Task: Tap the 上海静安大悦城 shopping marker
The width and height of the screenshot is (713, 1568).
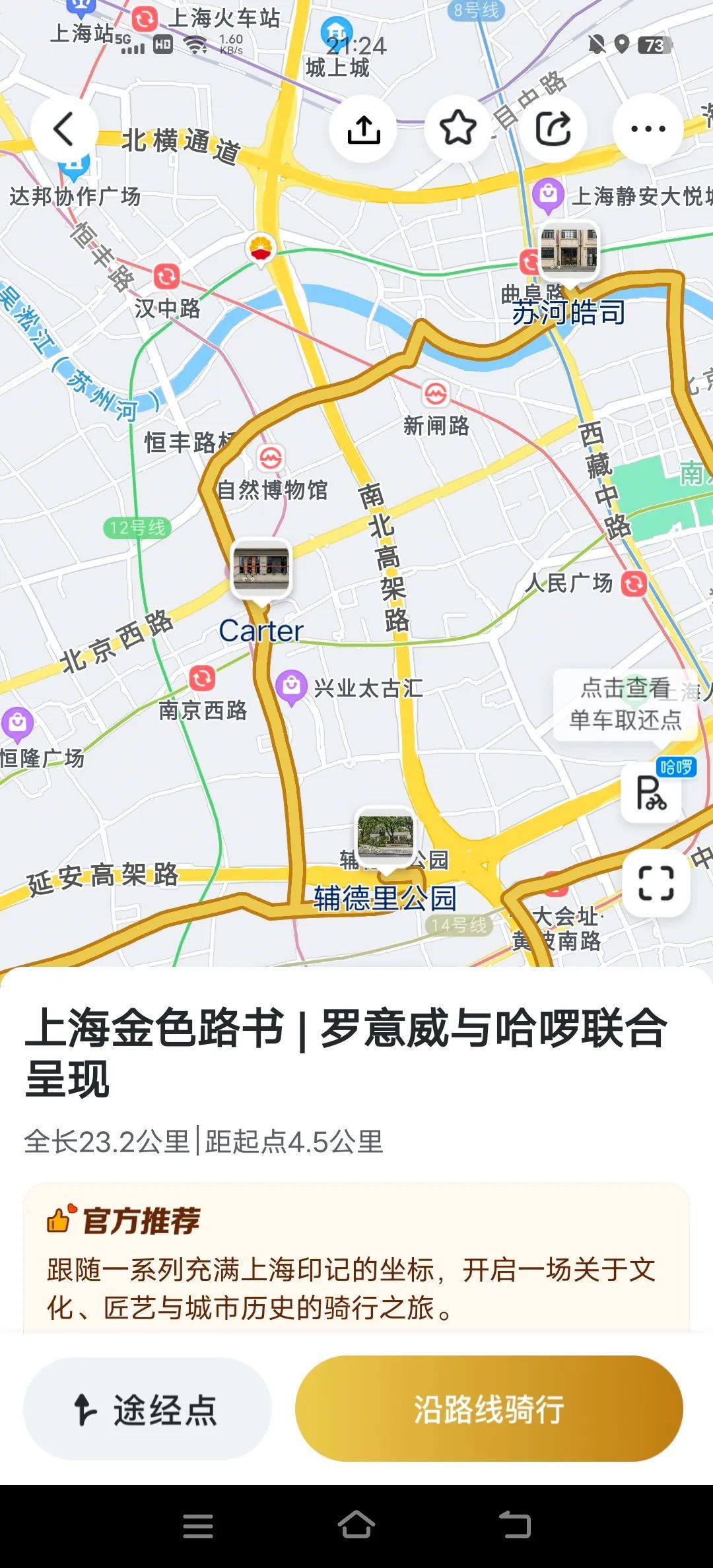Action: coord(548,195)
